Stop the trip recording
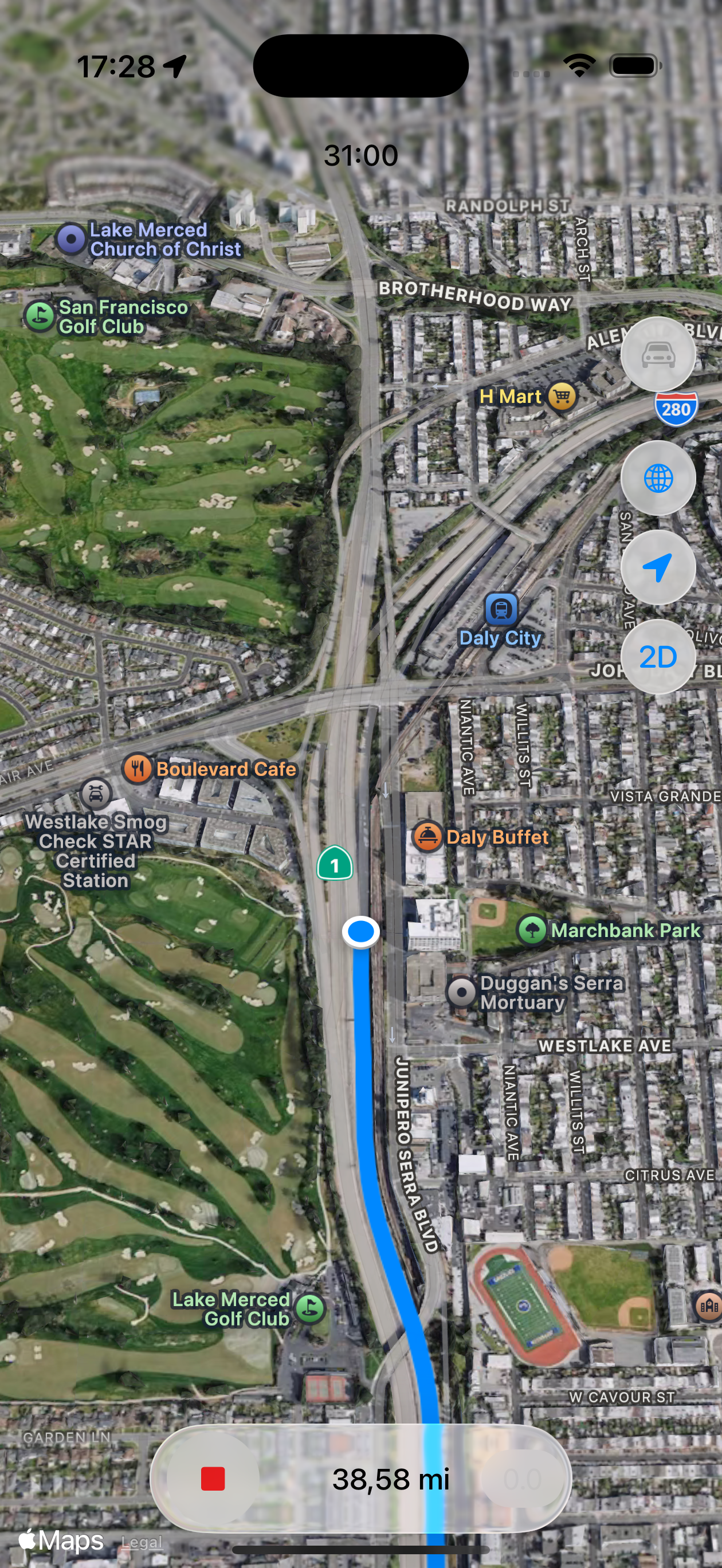This screenshot has width=722, height=1568. (213, 1478)
